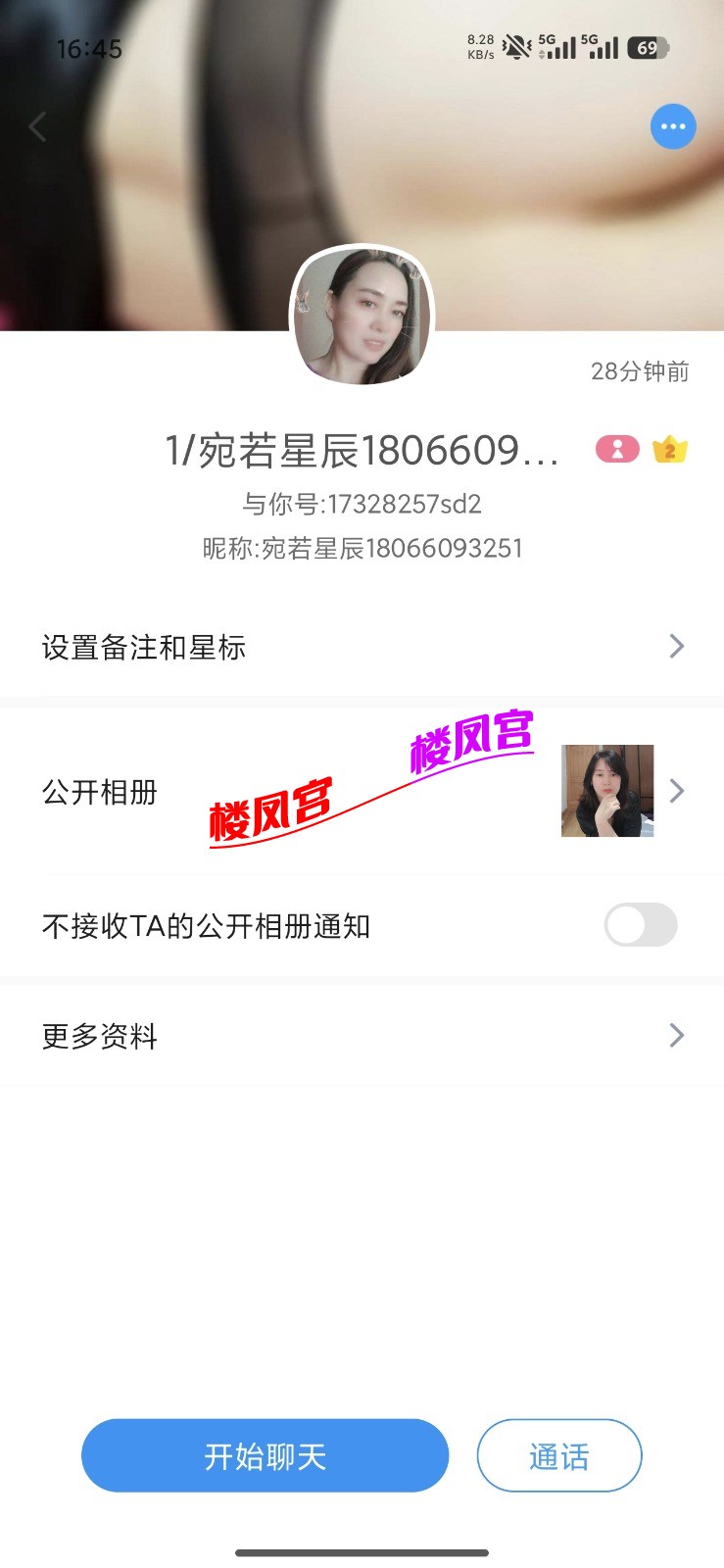Click the 28分钟前 timestamp
Viewport: 724px width, 1568px height.
pyautogui.click(x=639, y=370)
